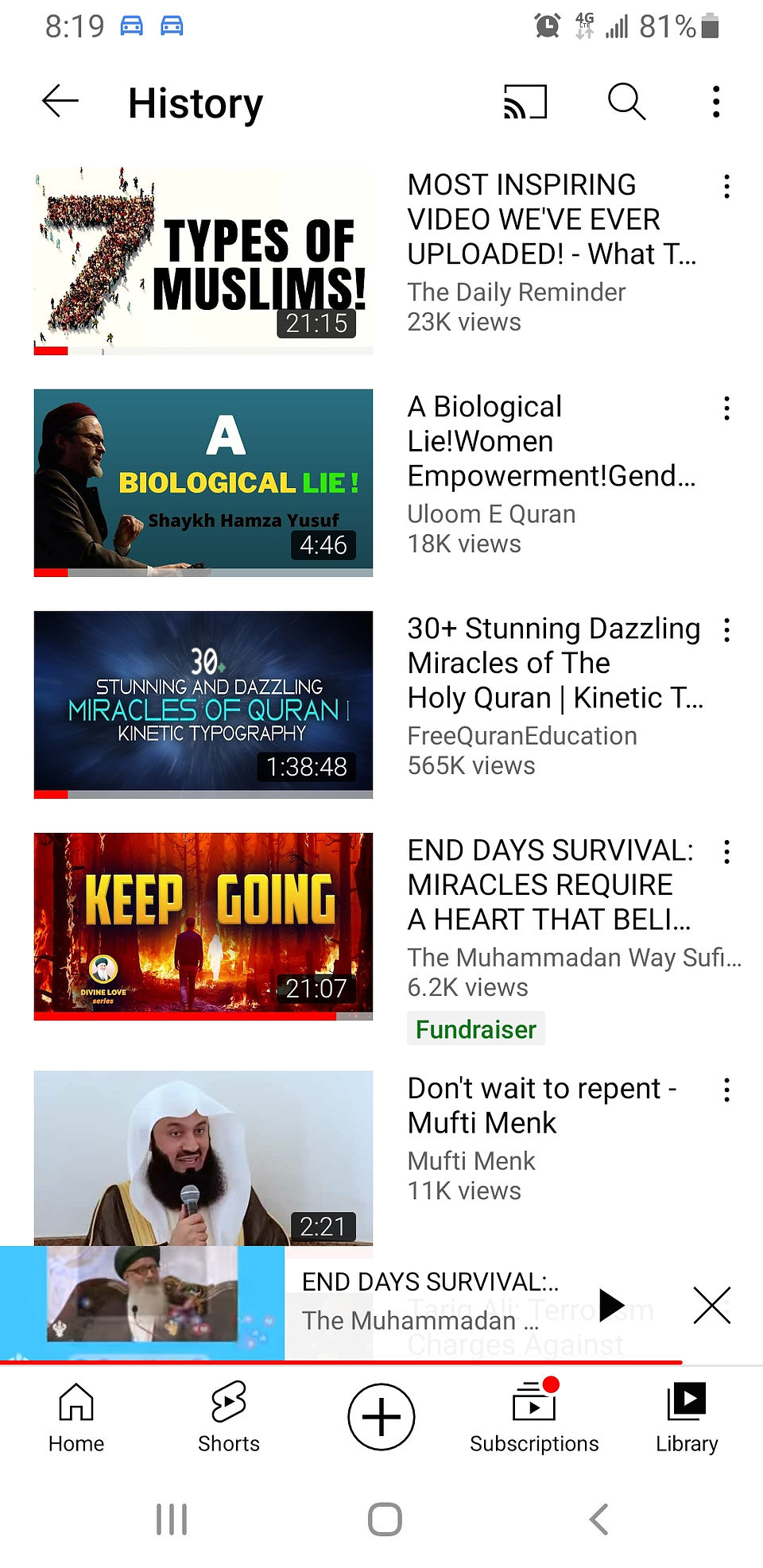763x1568 pixels.
Task: Play the A Biological Lie video
Action: click(203, 482)
